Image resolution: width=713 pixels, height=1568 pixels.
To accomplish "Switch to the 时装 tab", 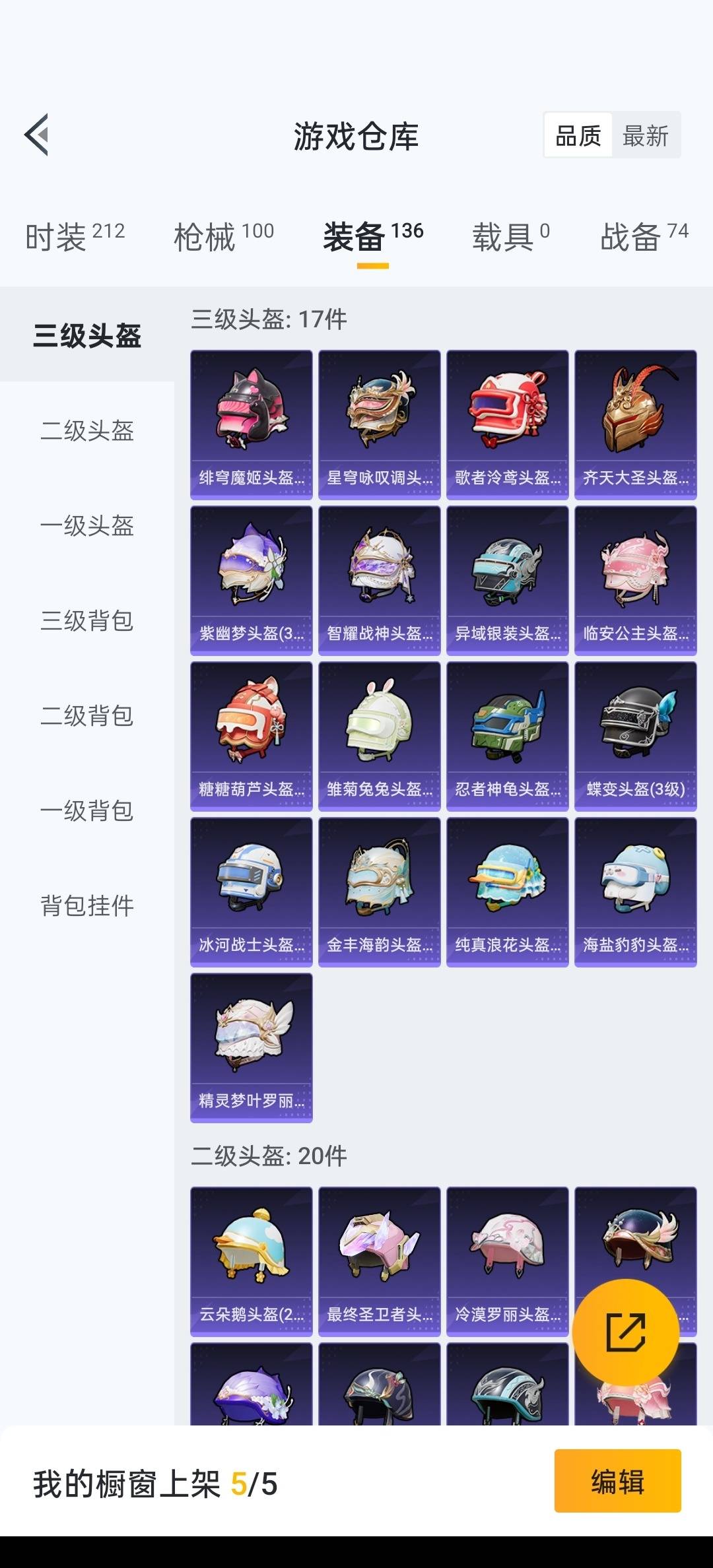I will (75, 236).
